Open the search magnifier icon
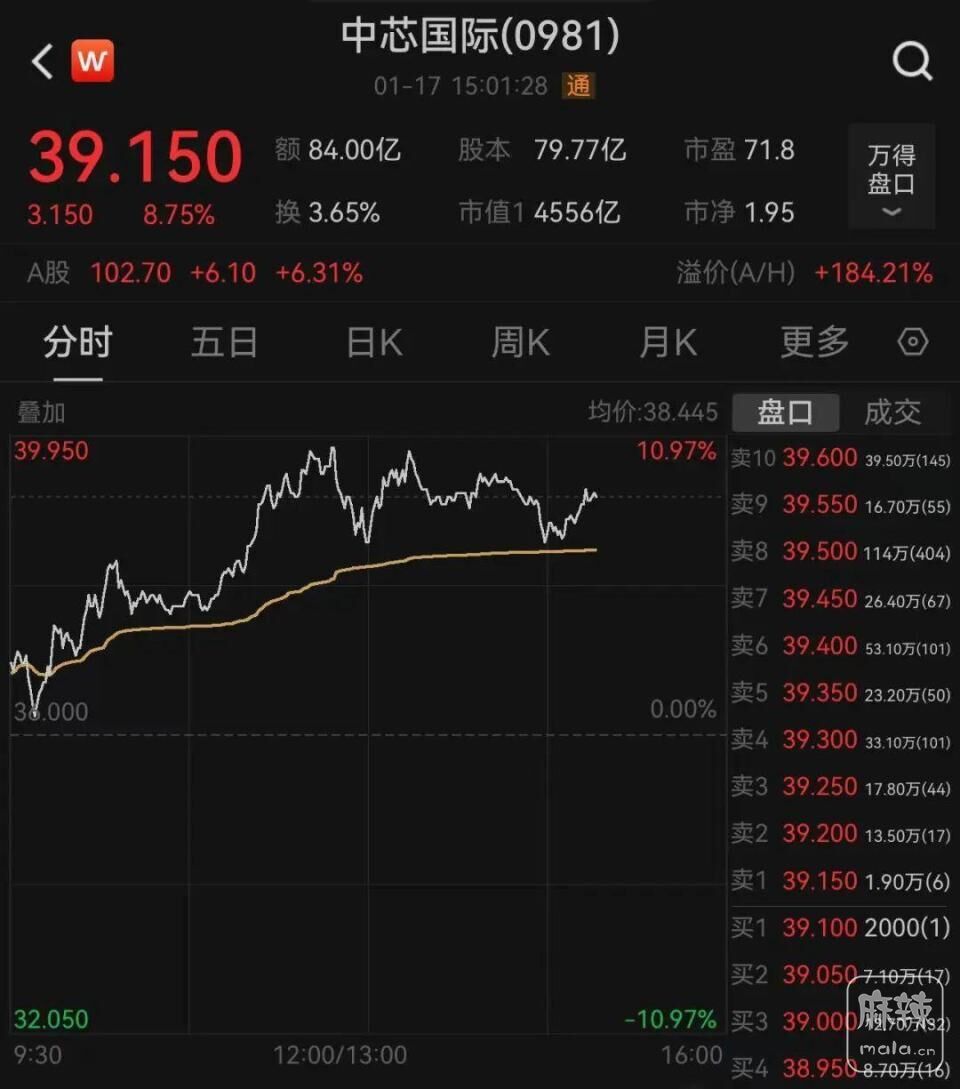The image size is (960, 1089). tap(911, 62)
